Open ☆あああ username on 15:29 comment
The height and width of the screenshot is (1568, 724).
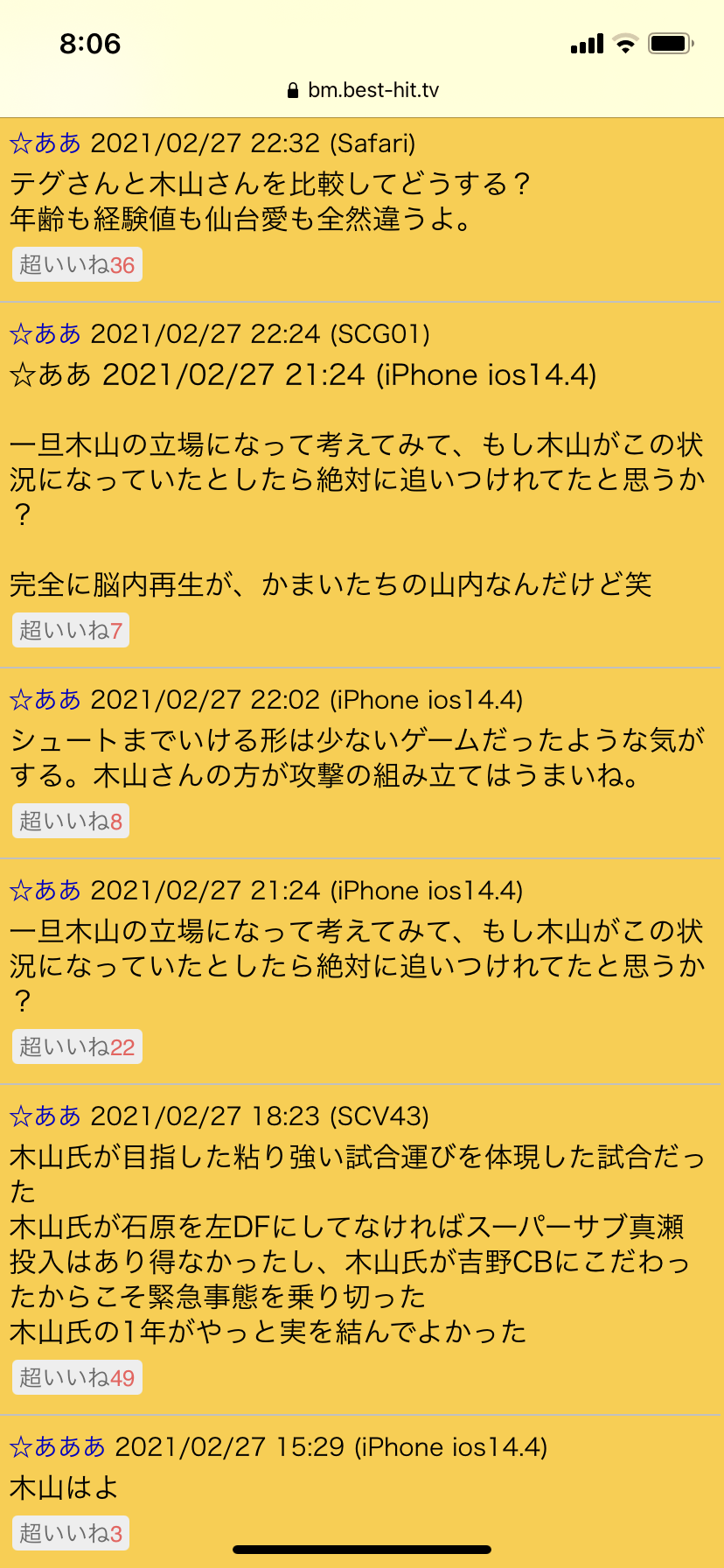[58, 1446]
